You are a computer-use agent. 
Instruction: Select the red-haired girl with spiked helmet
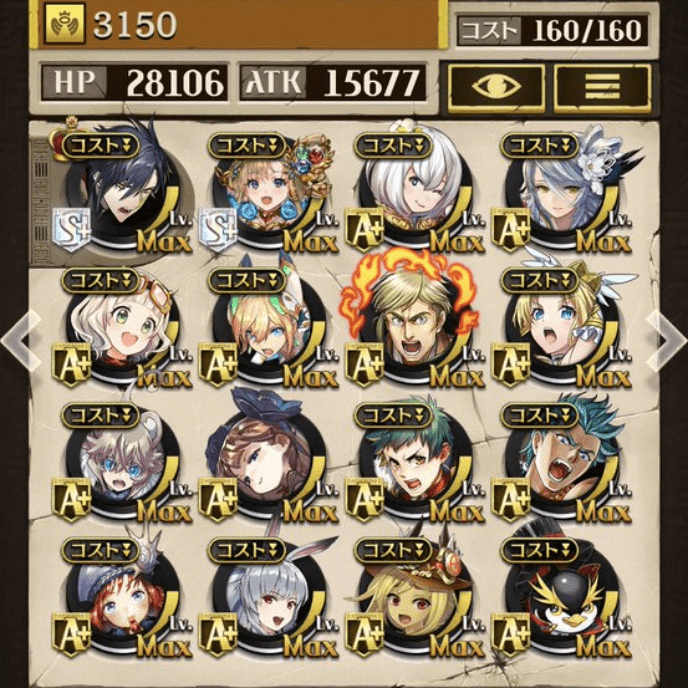tap(118, 598)
